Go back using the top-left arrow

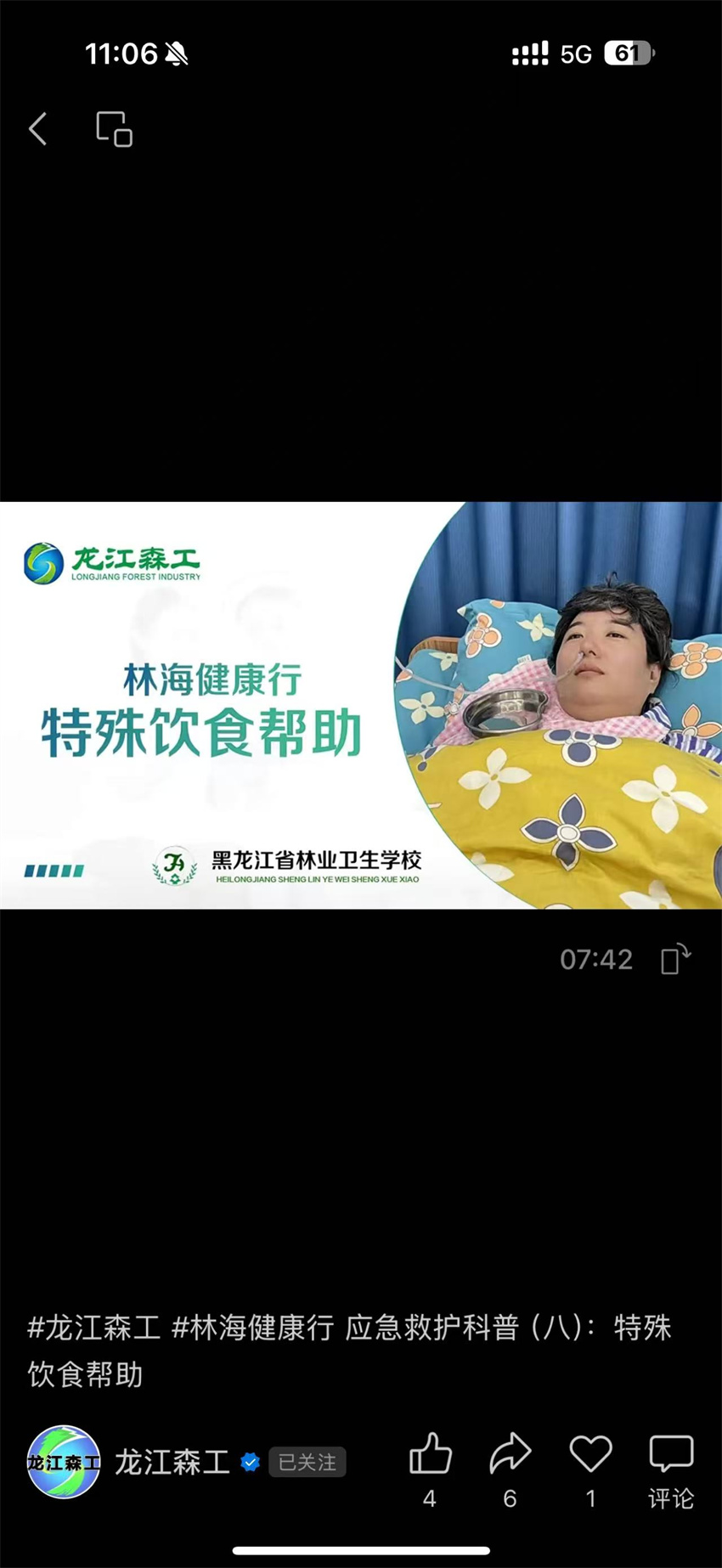(x=38, y=129)
